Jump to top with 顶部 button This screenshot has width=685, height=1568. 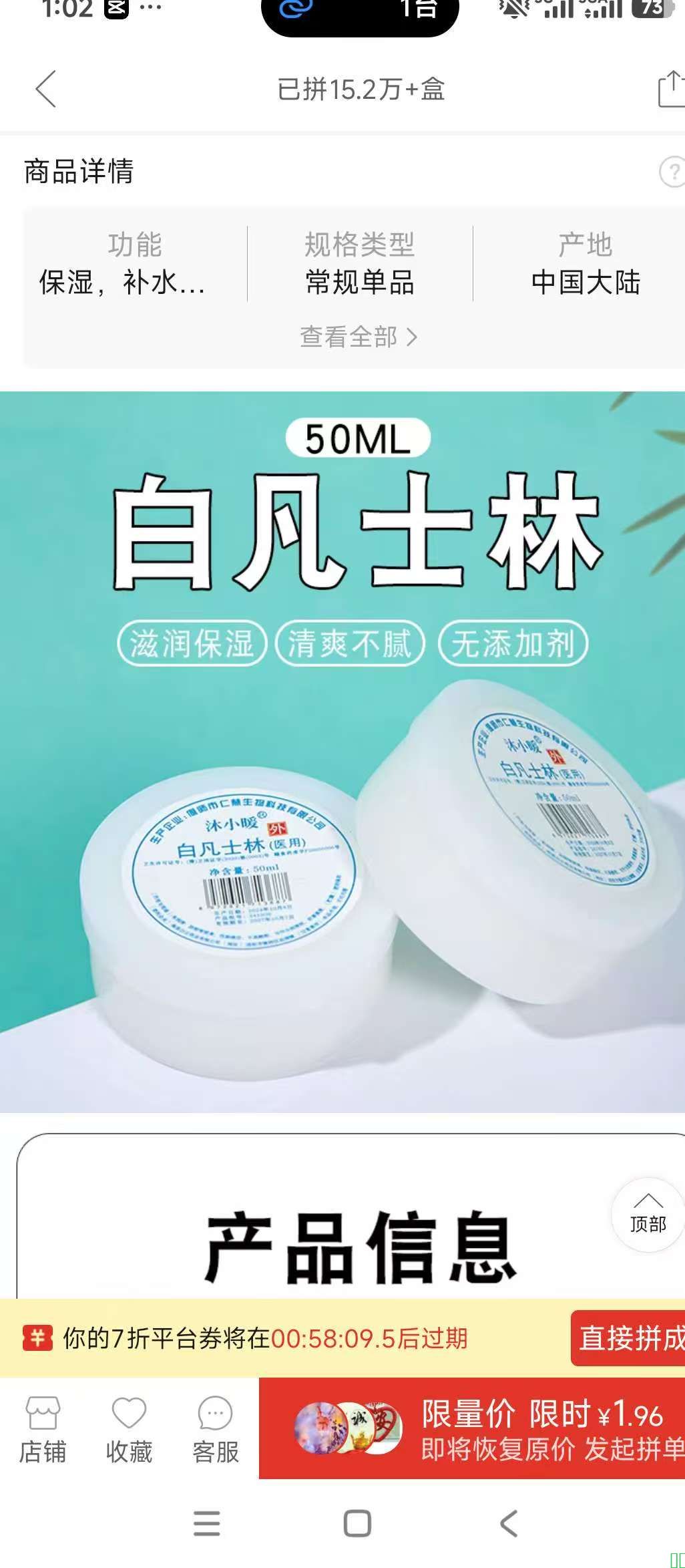tap(648, 1214)
